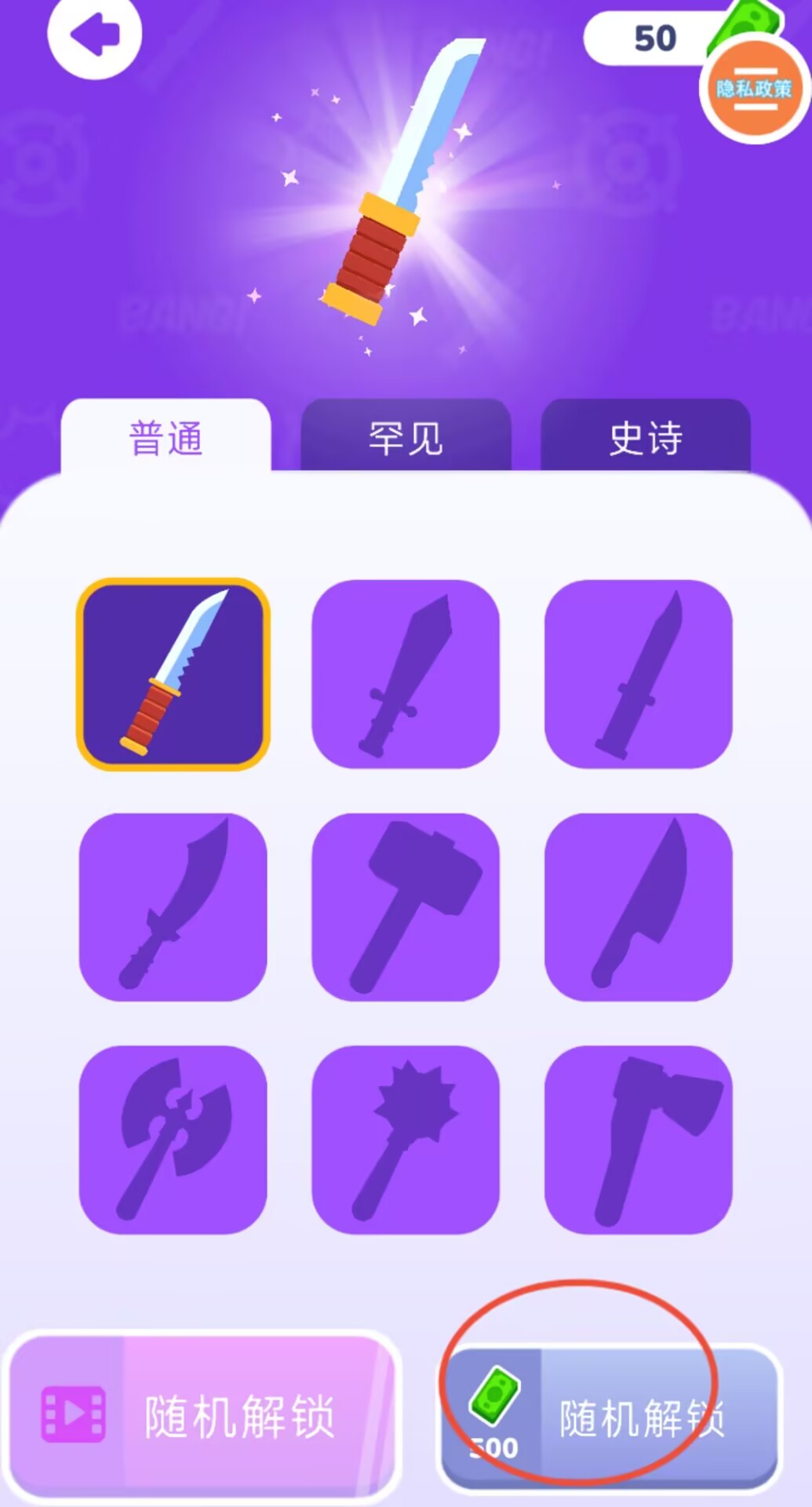Select the locked spiked mace silhouette
The height and width of the screenshot is (1507, 812).
406,1140
